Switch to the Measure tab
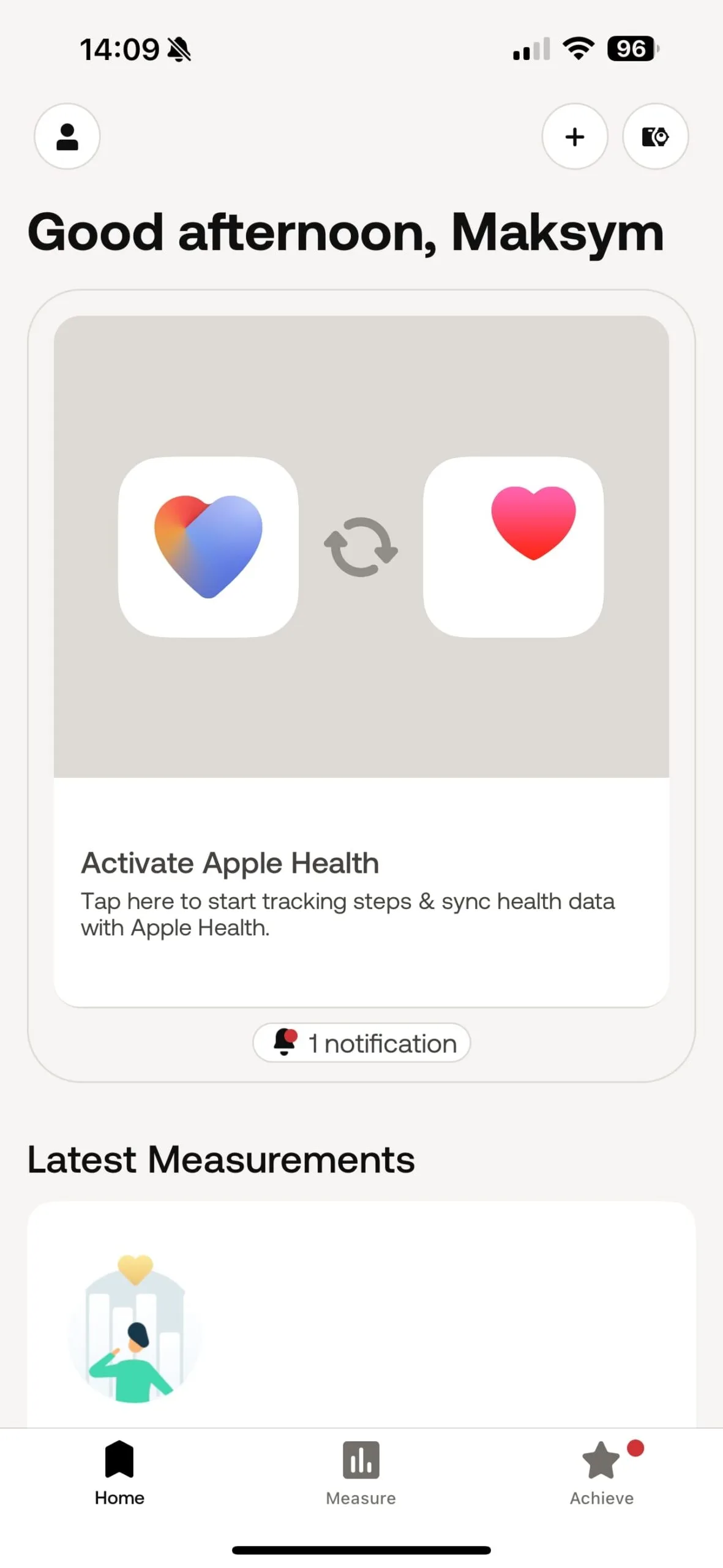The width and height of the screenshot is (723, 1568). point(361,1473)
